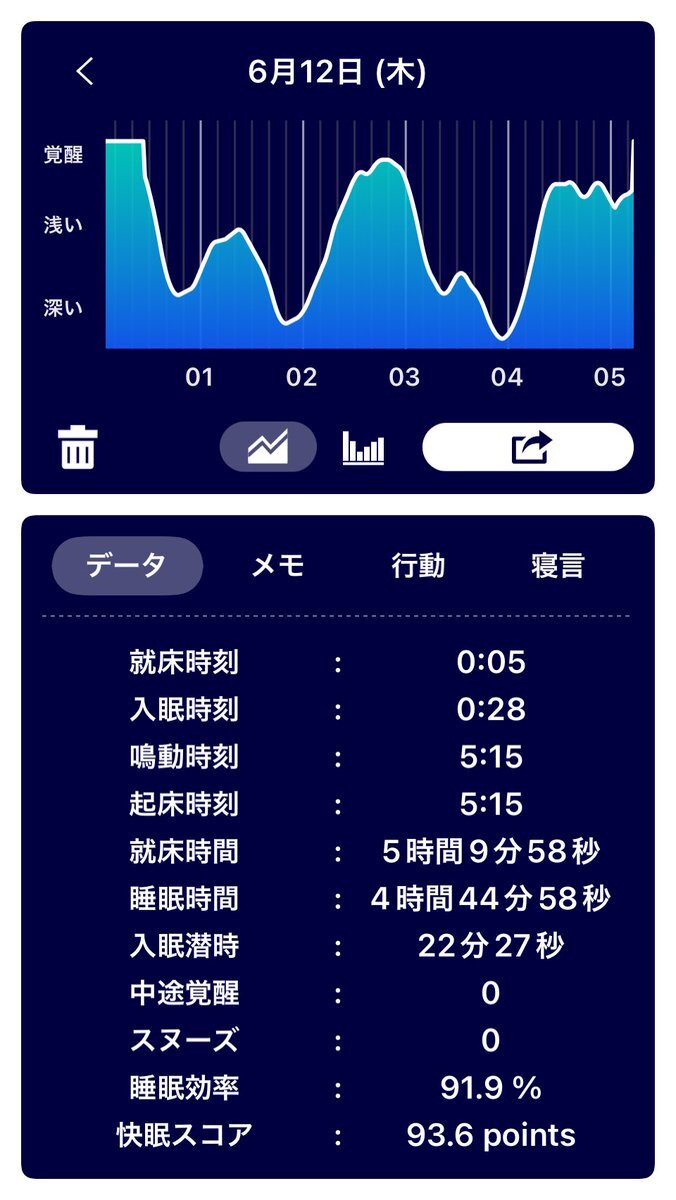Select the データ tab
The image size is (676, 1200).
127,566
